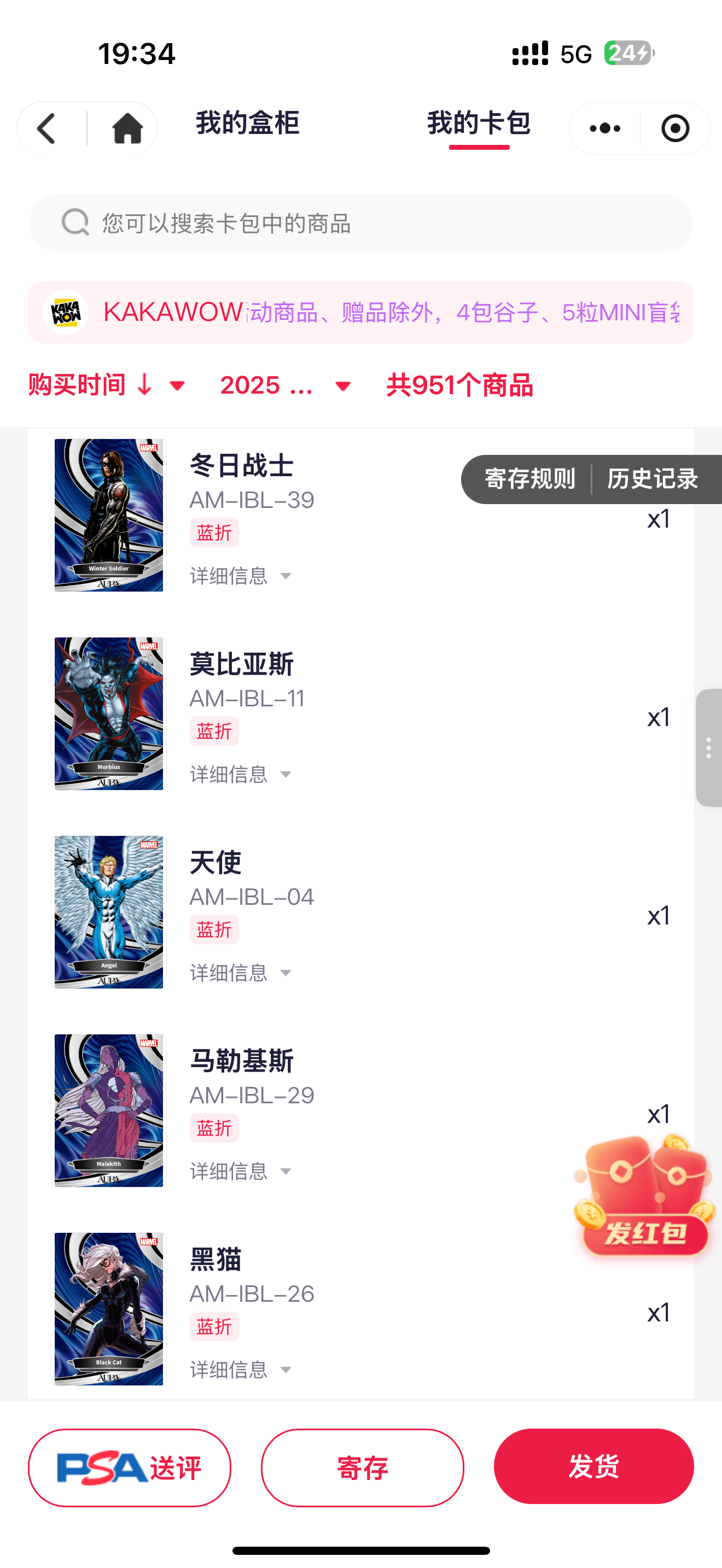Choose 寄存 to store cards
The image size is (722, 1568).
click(362, 1467)
